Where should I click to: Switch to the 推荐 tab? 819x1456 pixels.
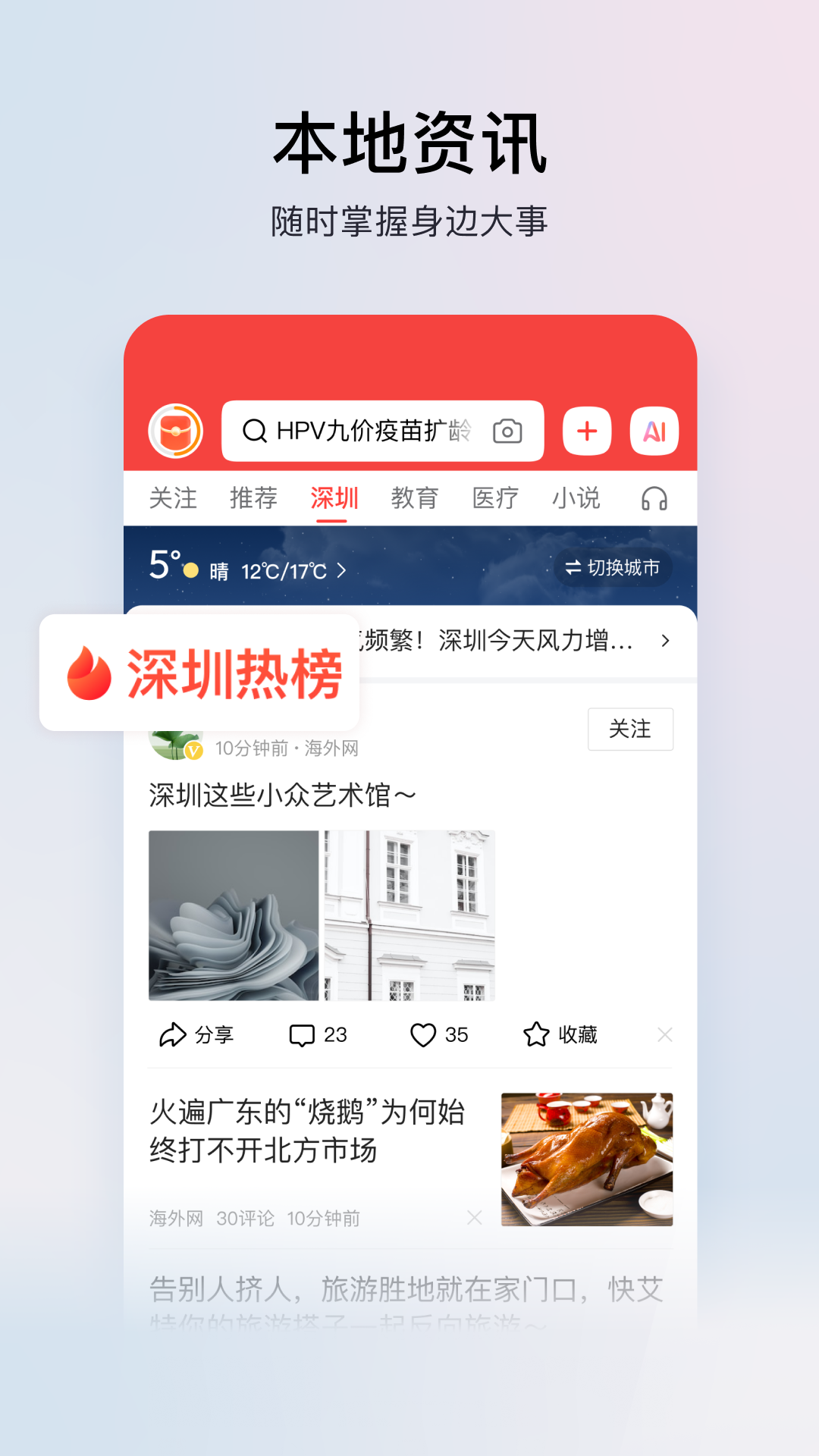pos(253,497)
